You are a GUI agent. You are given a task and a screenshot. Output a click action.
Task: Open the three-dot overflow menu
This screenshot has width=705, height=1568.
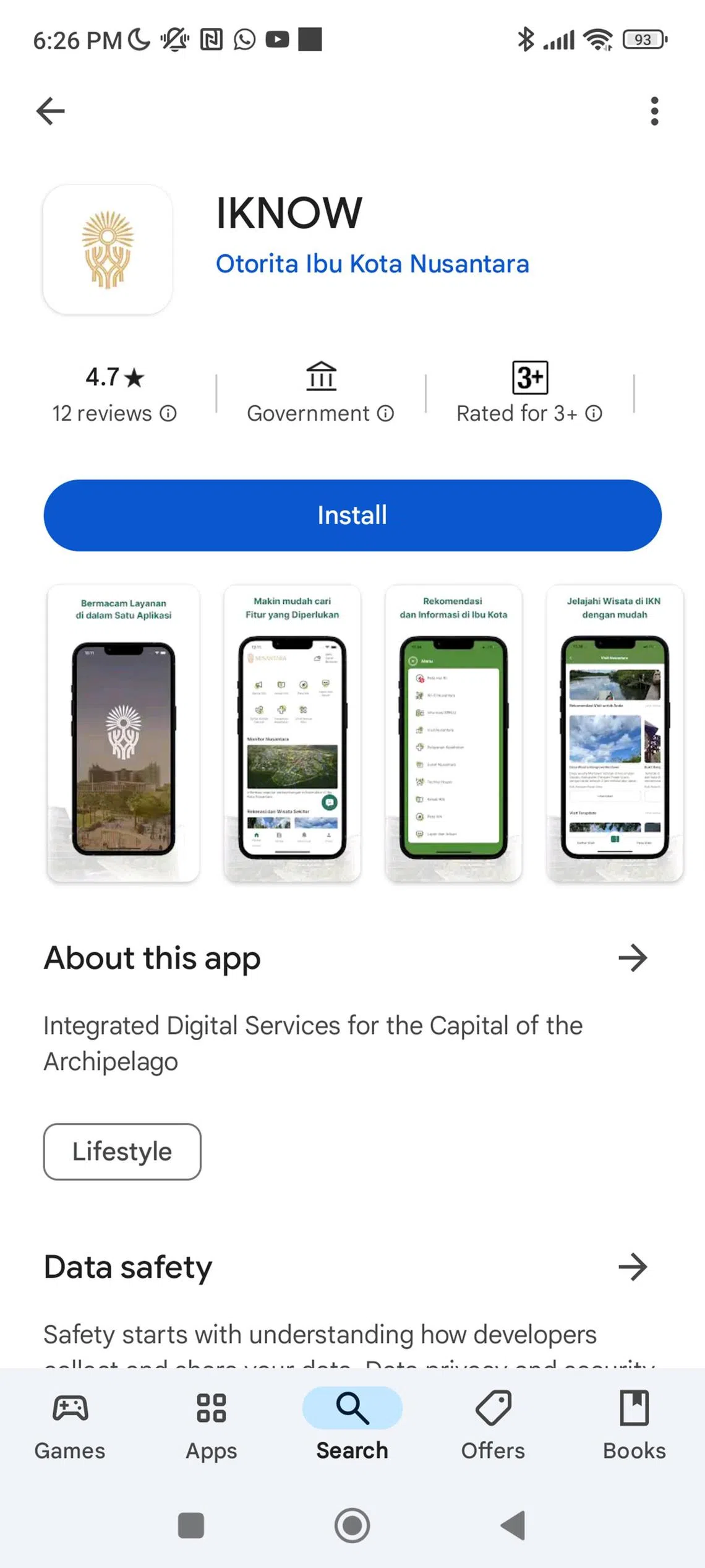[x=654, y=111]
